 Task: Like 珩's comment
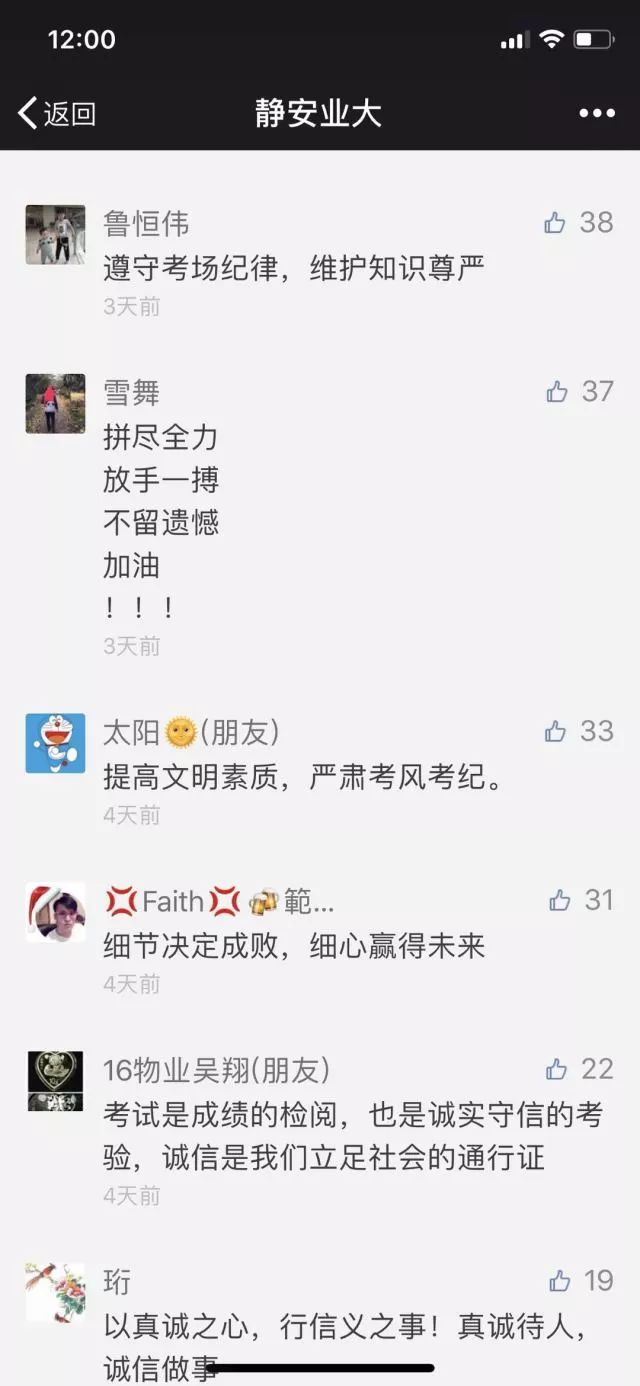[560, 1281]
